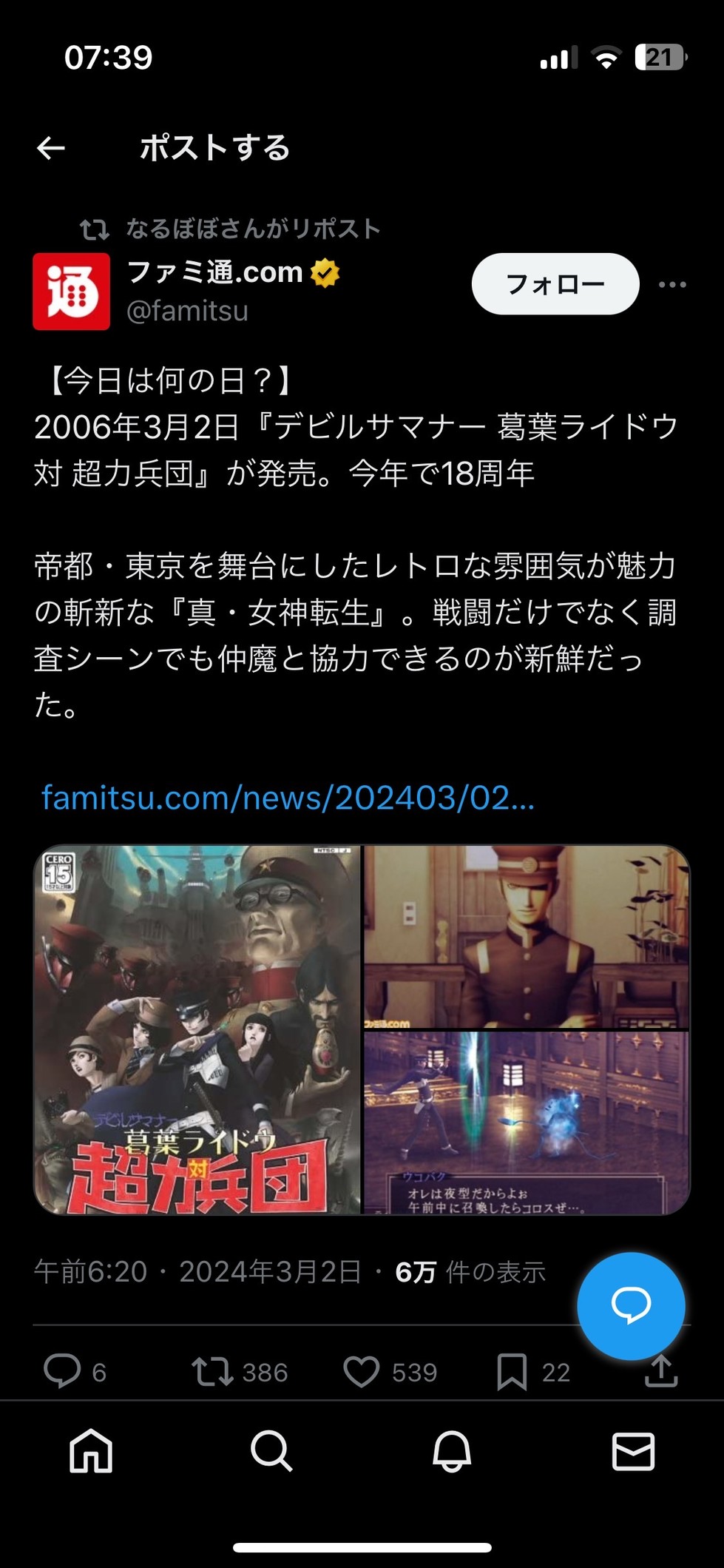
Task: Open the Notifications bell tab
Action: coord(452,1451)
